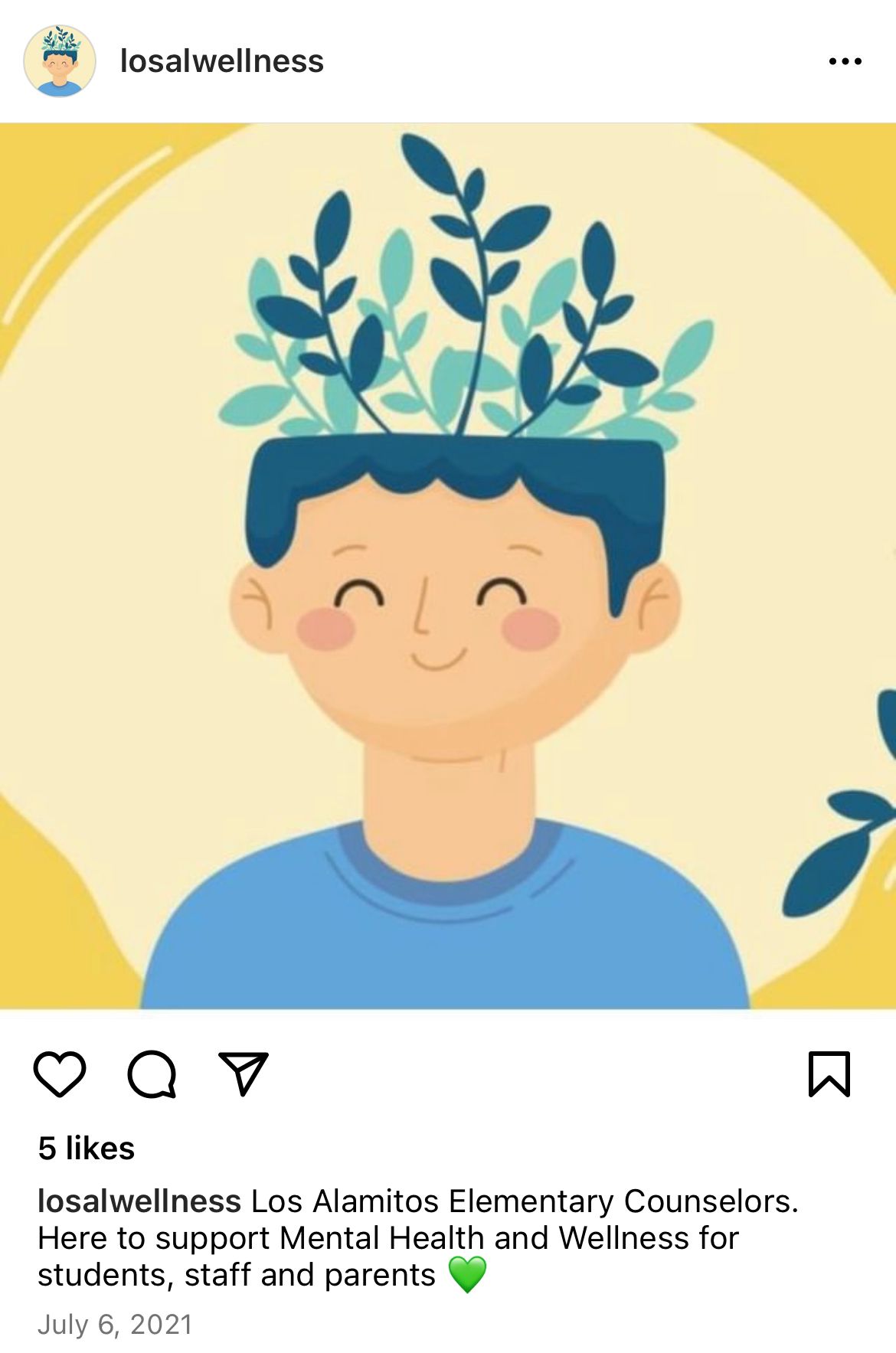
Task: Open the losalwellness username in header
Action: click(x=221, y=61)
